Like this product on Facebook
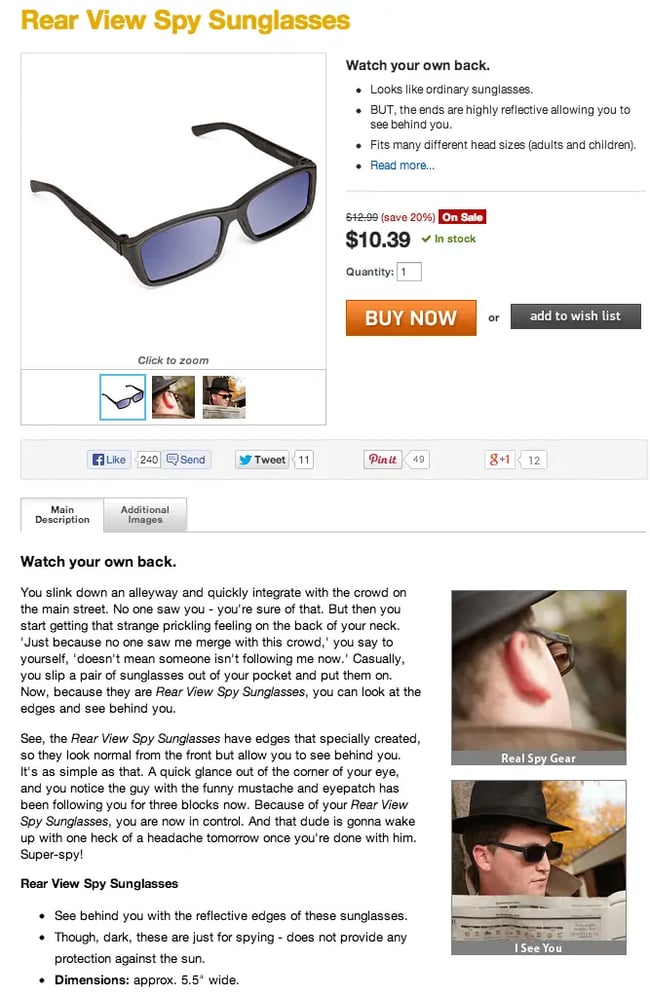 point(110,460)
